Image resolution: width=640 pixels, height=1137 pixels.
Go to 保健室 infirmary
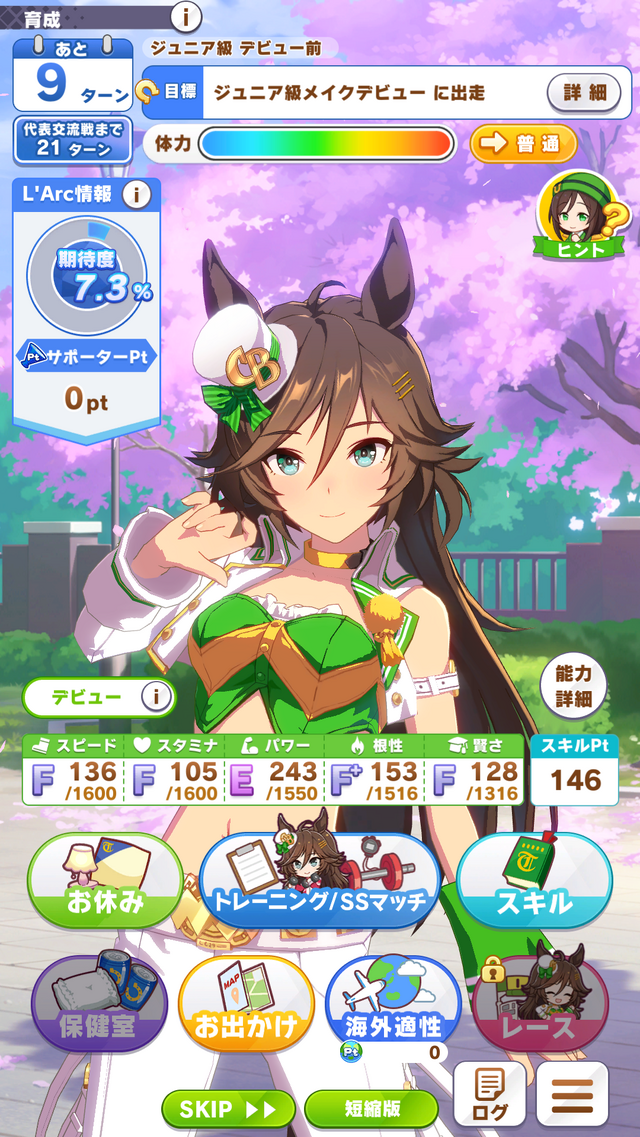pyautogui.click(x=96, y=1005)
